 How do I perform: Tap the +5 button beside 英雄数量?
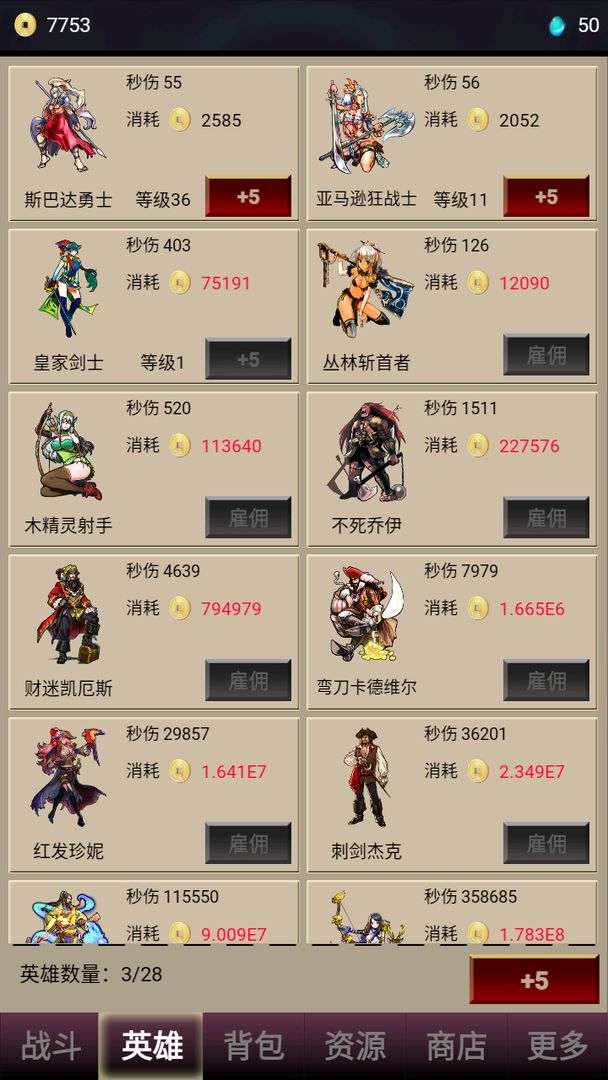coord(534,980)
